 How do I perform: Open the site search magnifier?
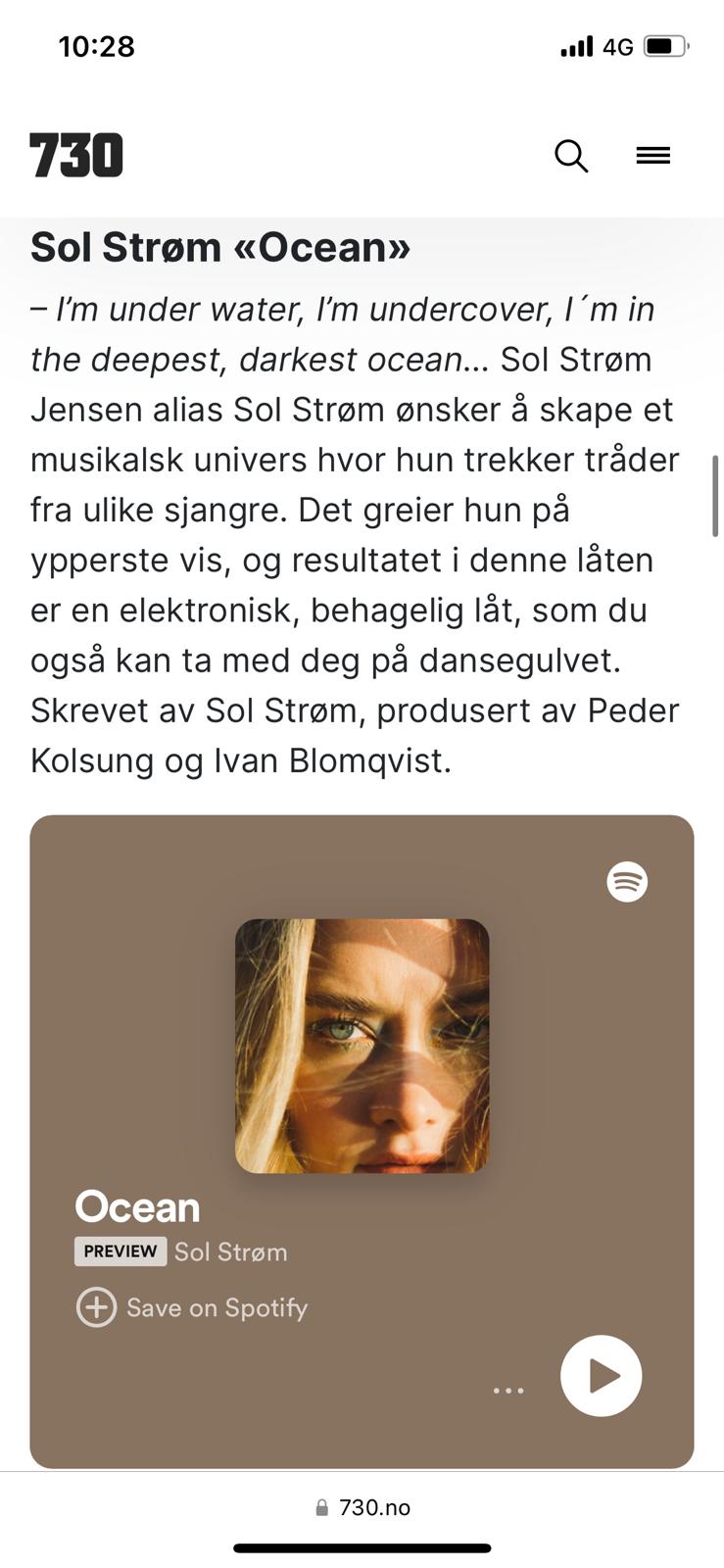(x=571, y=156)
